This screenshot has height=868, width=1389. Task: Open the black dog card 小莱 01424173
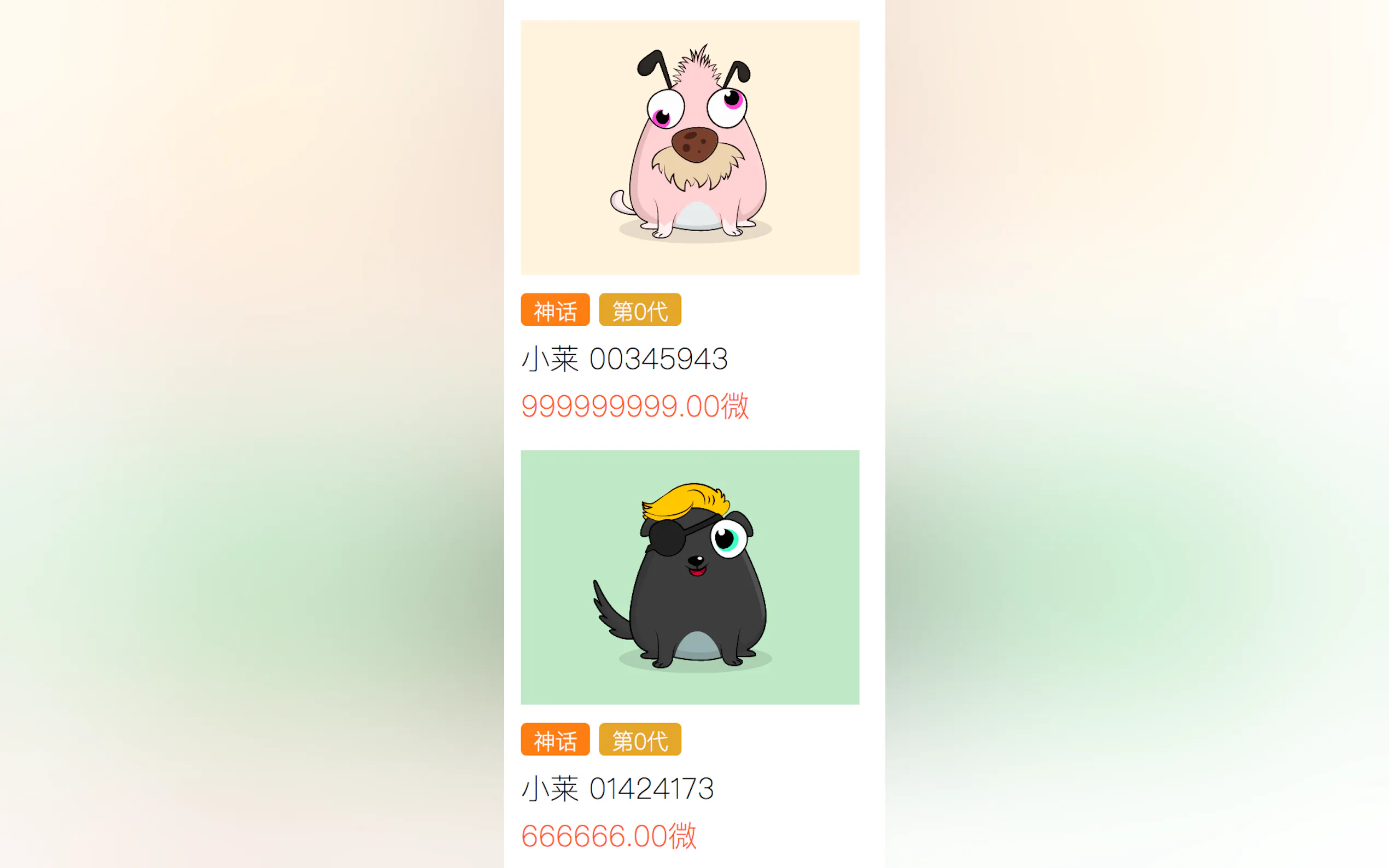click(690, 577)
